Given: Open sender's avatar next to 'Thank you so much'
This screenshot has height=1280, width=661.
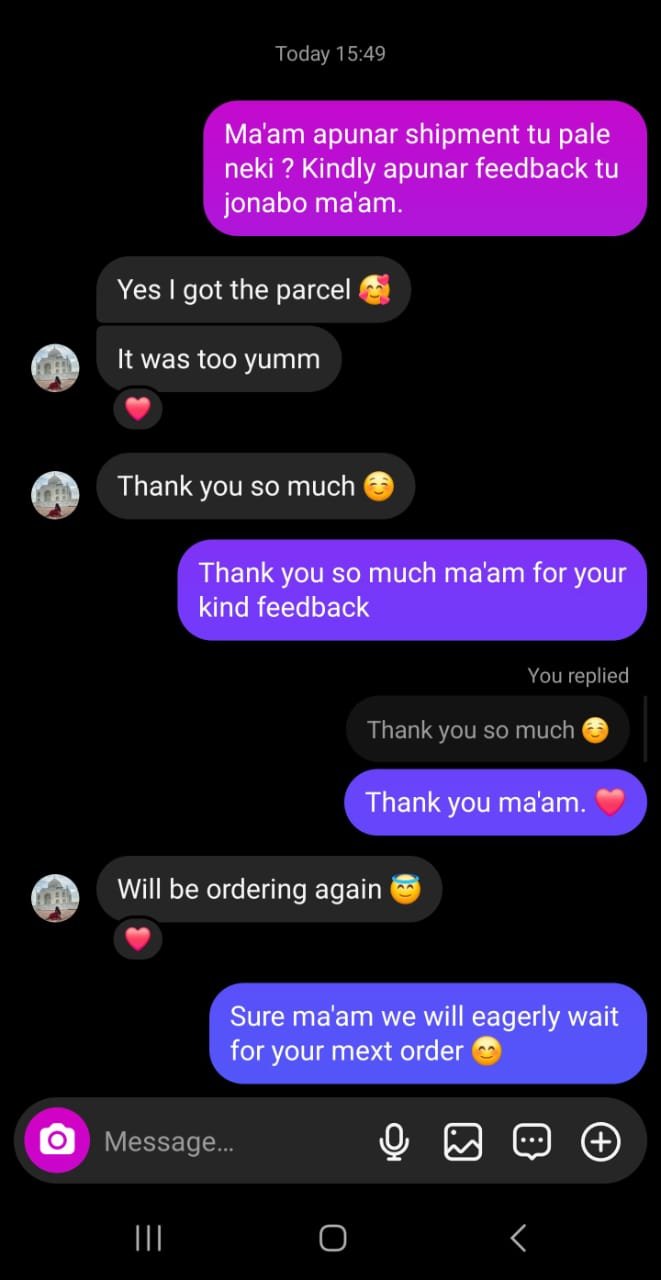Looking at the screenshot, I should (55, 494).
